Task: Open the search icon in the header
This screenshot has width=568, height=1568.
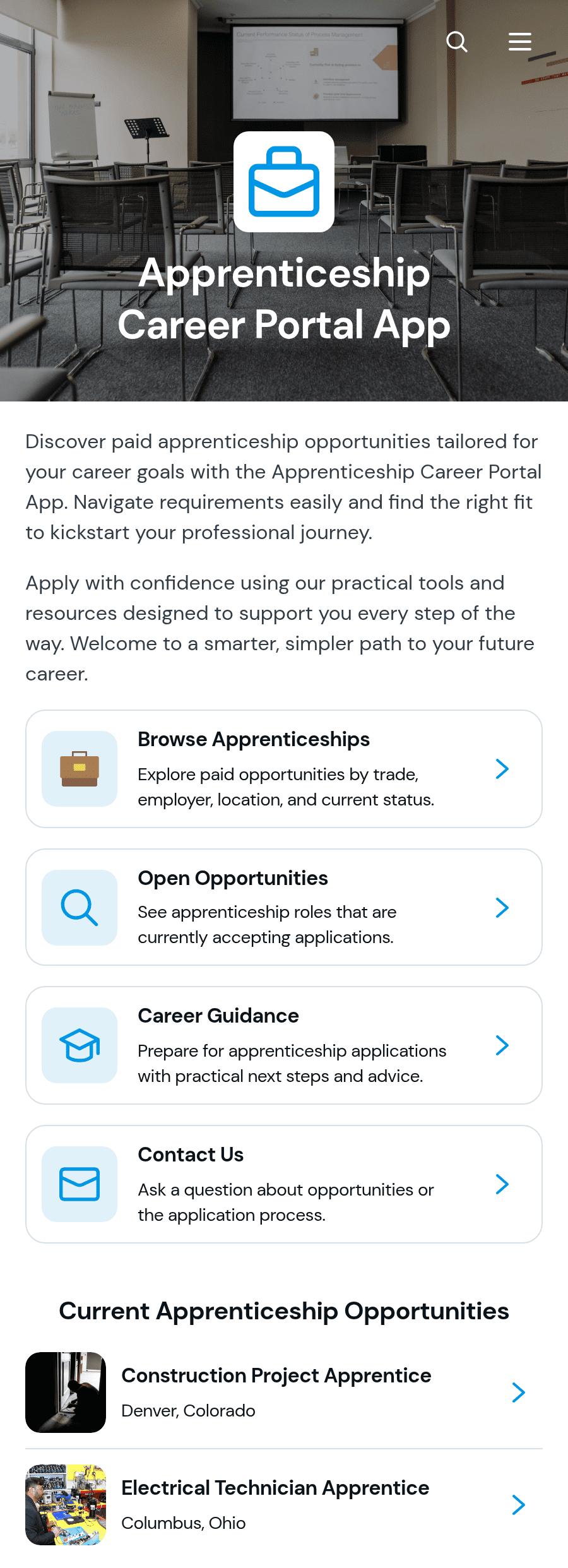Action: [x=457, y=42]
